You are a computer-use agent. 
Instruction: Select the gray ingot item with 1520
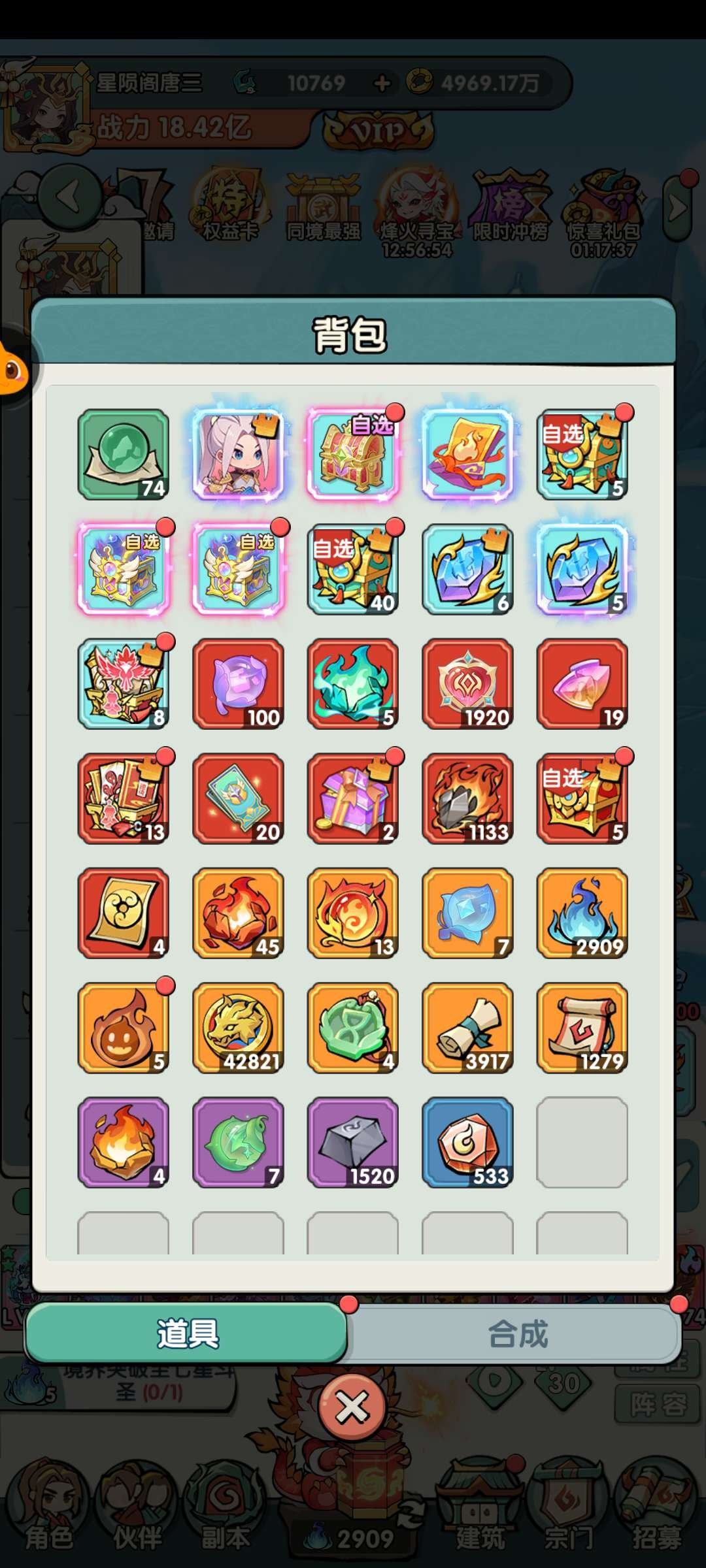tap(353, 1142)
